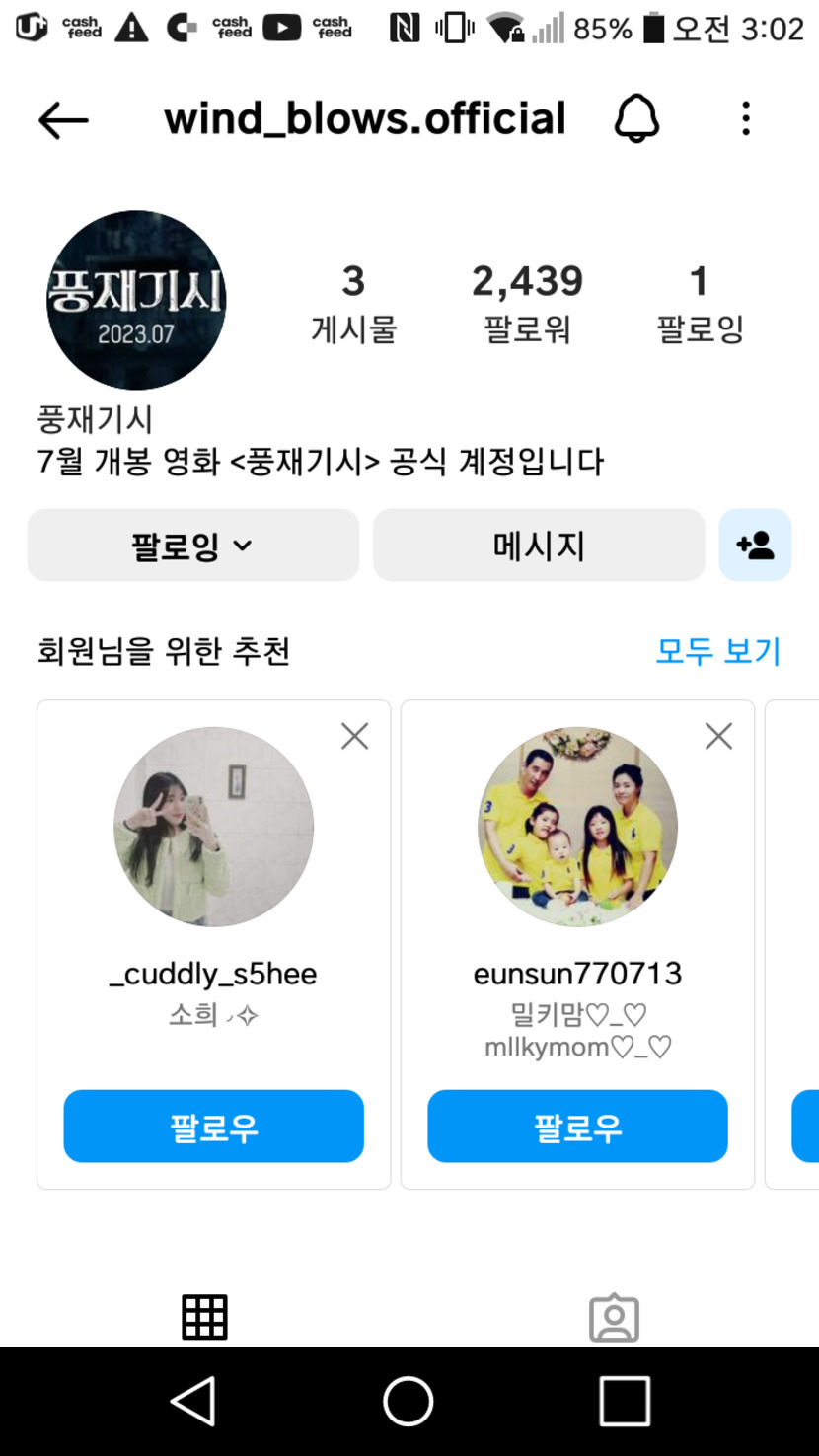Expand the 팔로잉 dropdown button
The height and width of the screenshot is (1456, 819).
pos(192,546)
